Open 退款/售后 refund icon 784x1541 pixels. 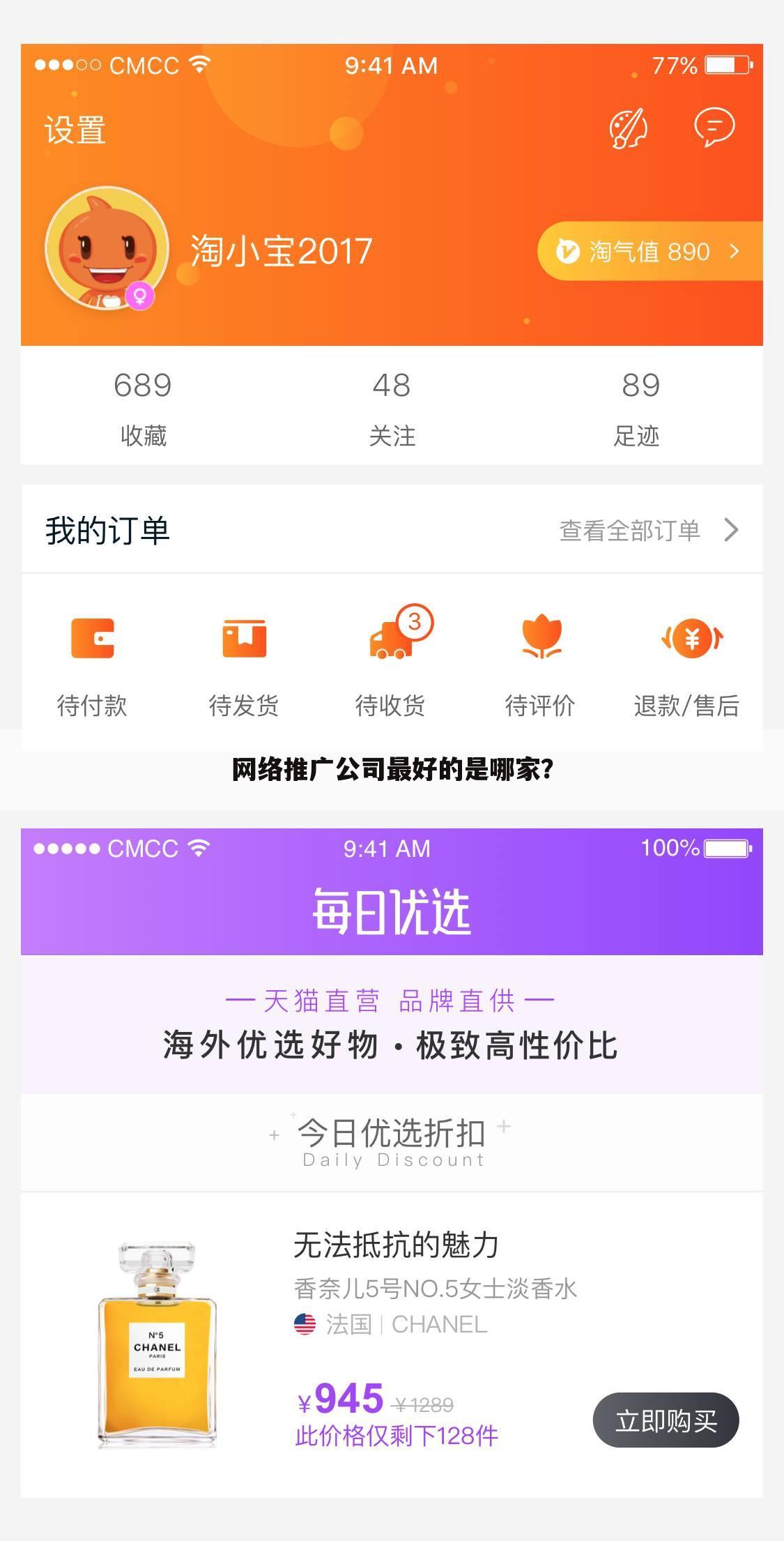click(691, 638)
